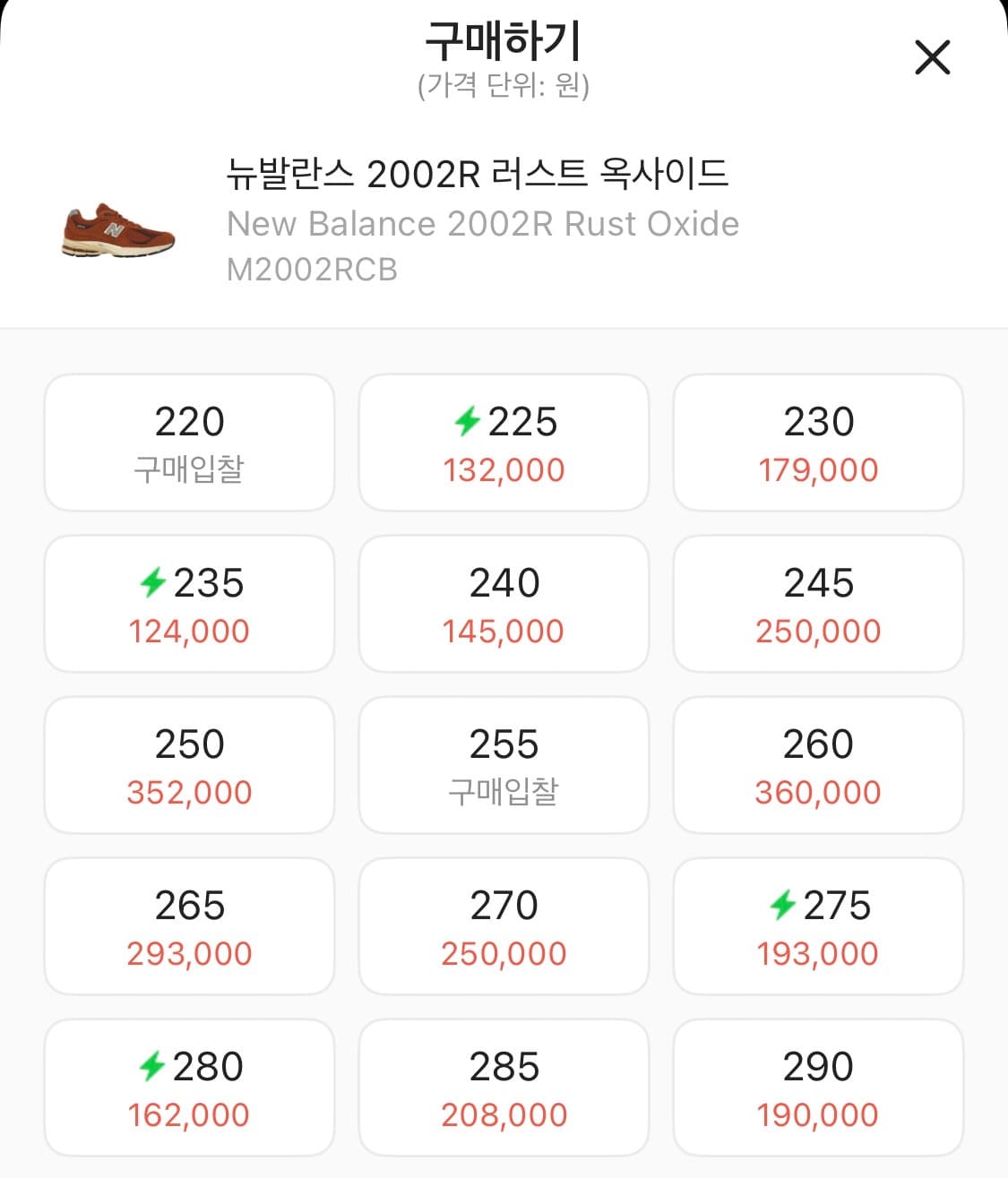Select size 255 to place a bid
Image resolution: width=1008 pixels, height=1178 pixels.
click(x=503, y=765)
